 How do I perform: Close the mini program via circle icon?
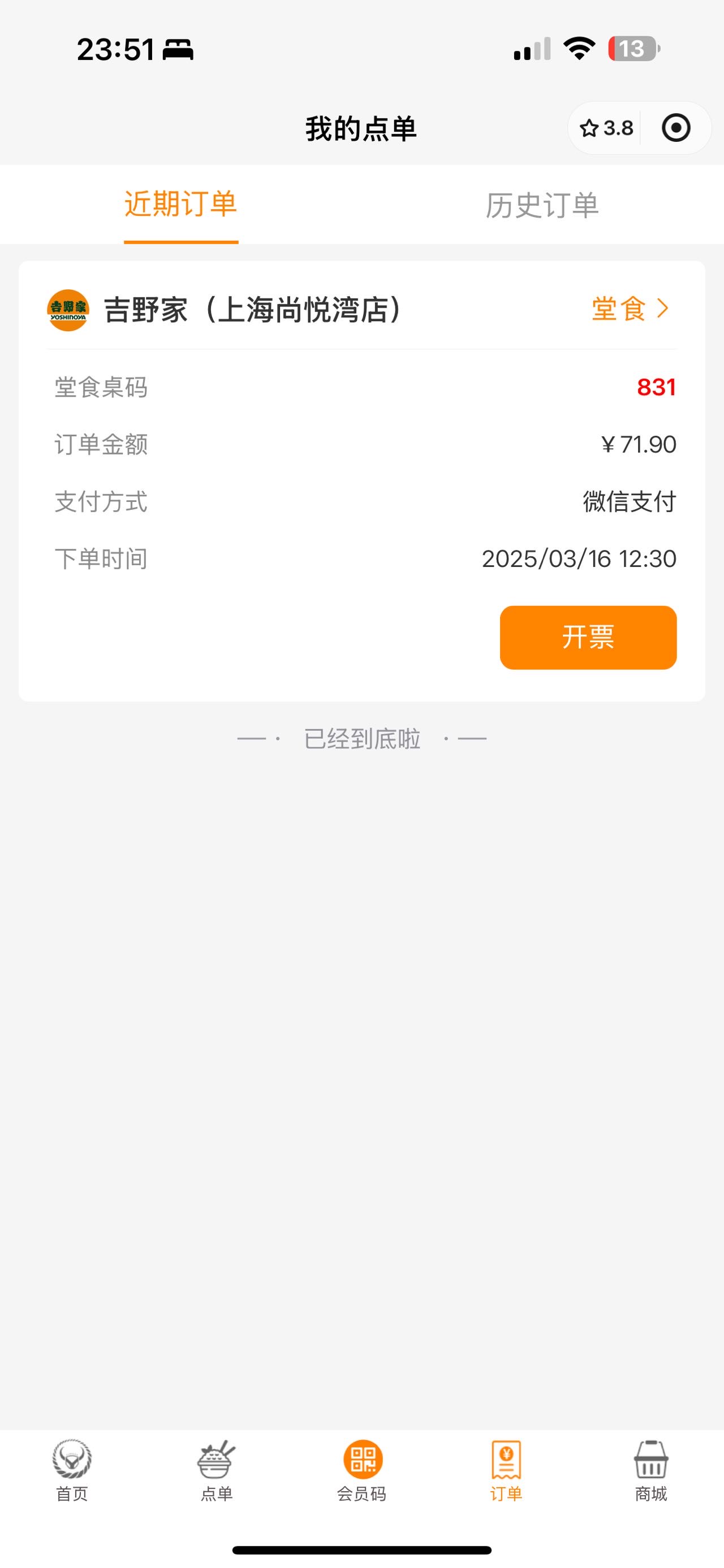(676, 128)
